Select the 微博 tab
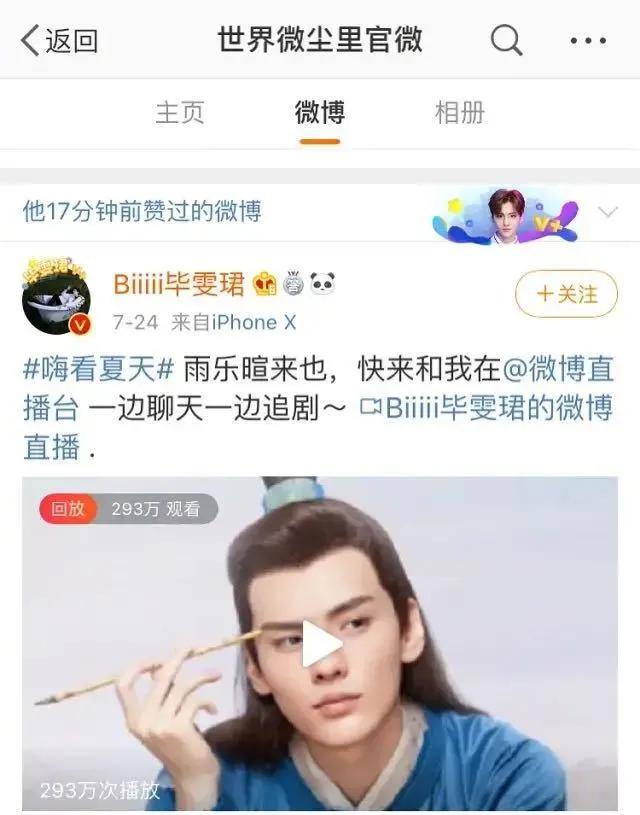 (x=320, y=112)
